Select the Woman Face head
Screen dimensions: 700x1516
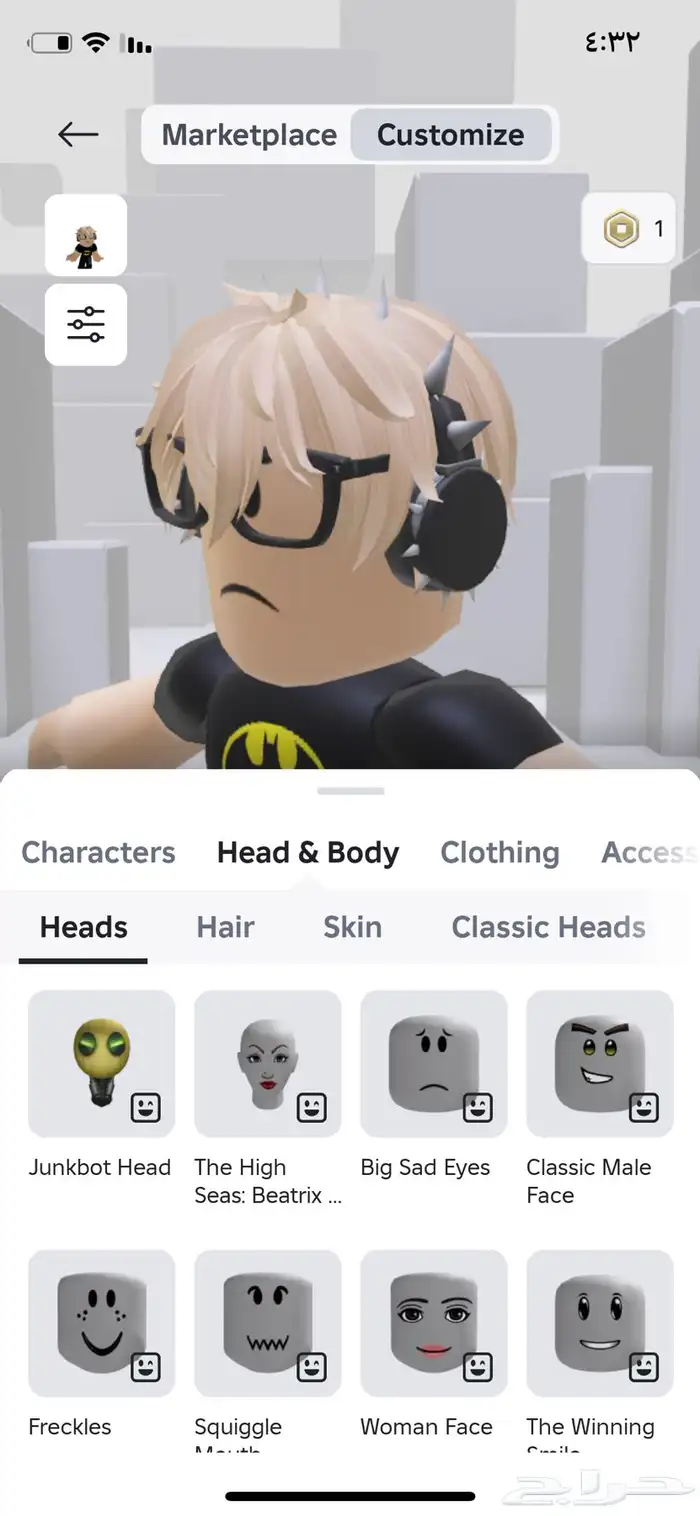click(x=433, y=1323)
